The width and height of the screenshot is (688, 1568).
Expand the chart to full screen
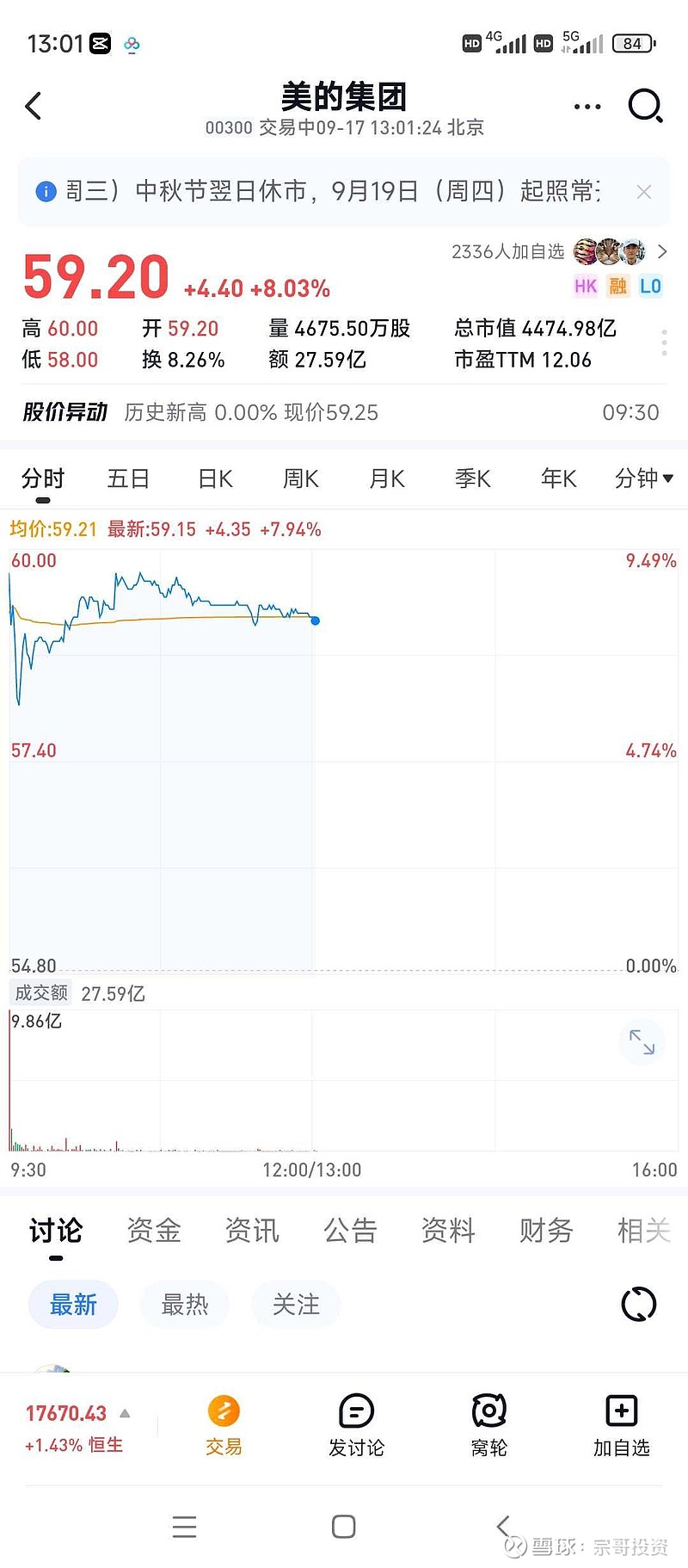click(642, 1042)
